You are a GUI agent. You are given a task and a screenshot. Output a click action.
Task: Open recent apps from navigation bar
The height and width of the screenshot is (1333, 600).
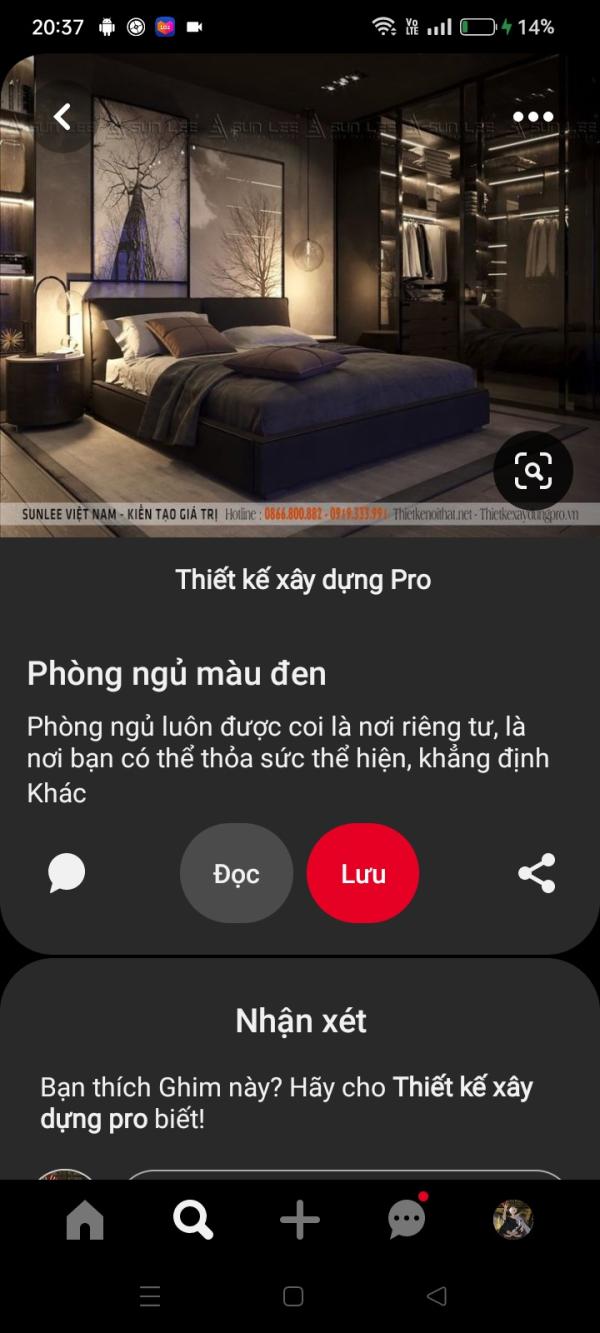coord(150,1297)
